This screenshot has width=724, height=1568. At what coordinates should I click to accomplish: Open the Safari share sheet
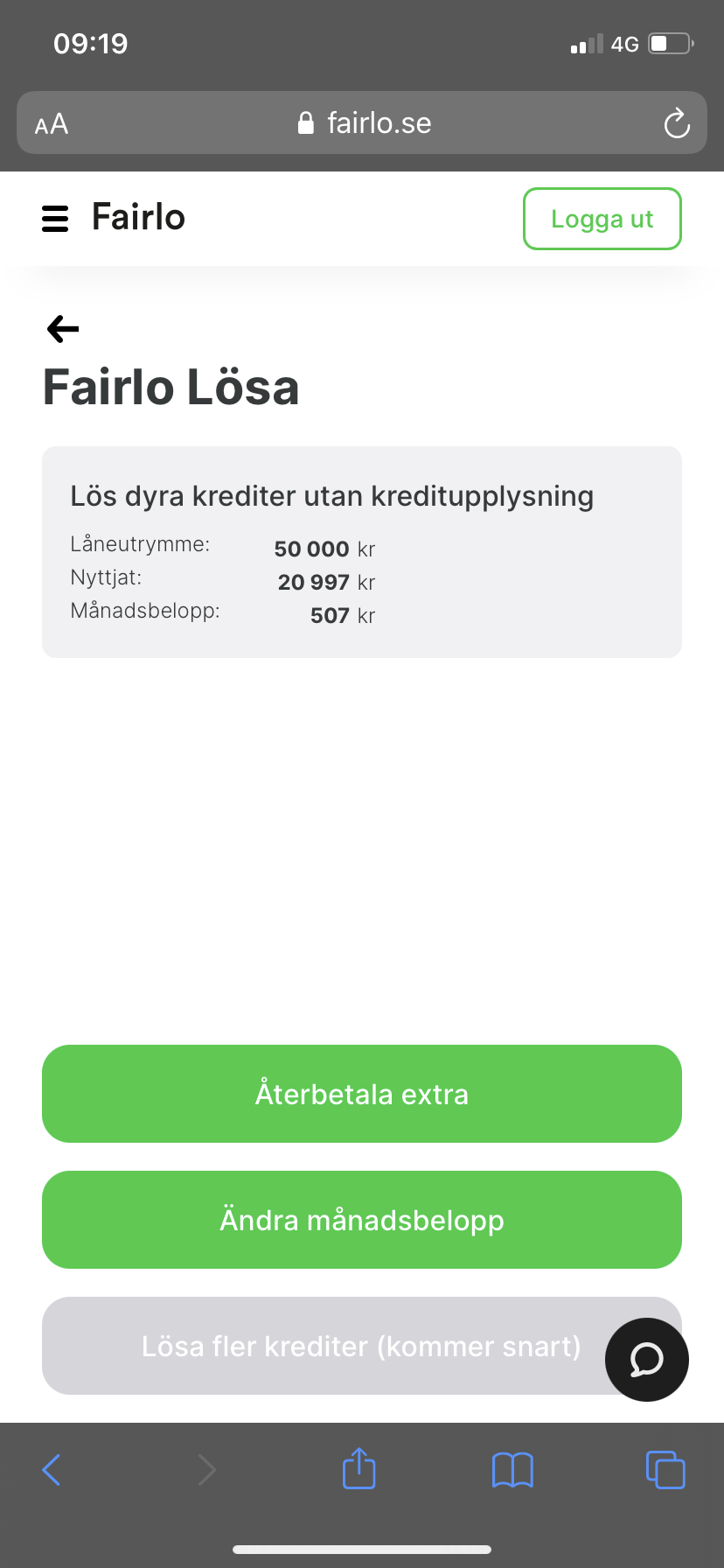pos(359,1469)
